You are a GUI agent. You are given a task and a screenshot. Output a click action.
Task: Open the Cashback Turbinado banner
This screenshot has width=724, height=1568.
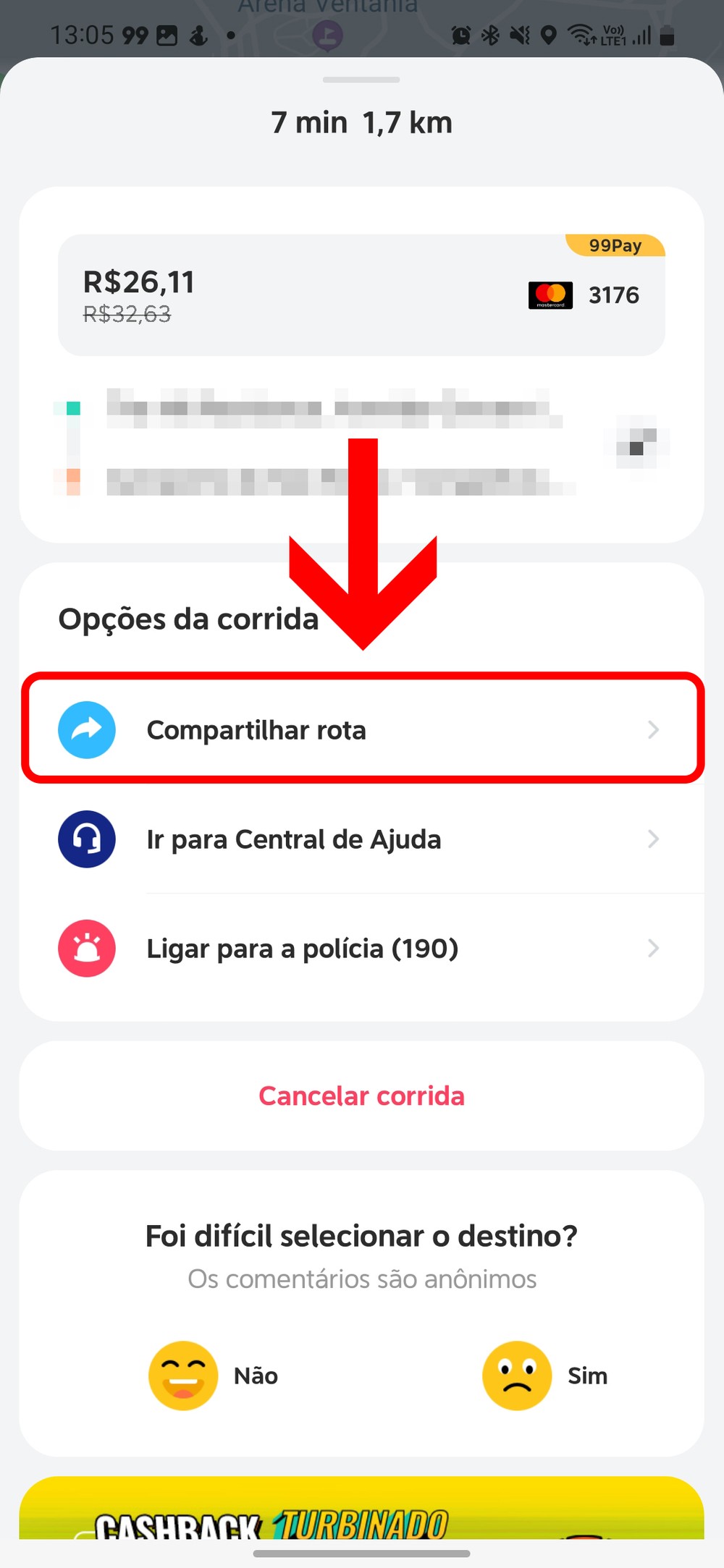click(x=361, y=1512)
